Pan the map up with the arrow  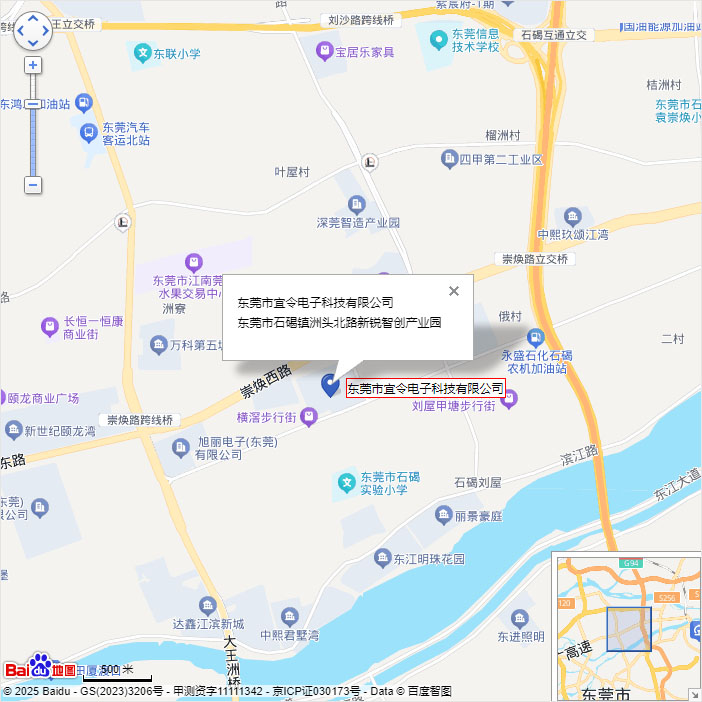[x=33, y=19]
